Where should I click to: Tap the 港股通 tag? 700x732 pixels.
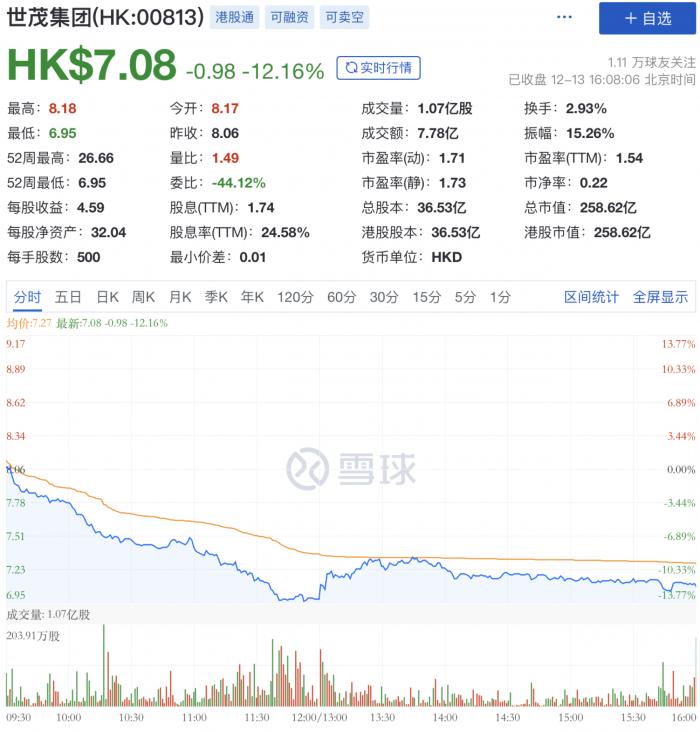coord(235,17)
